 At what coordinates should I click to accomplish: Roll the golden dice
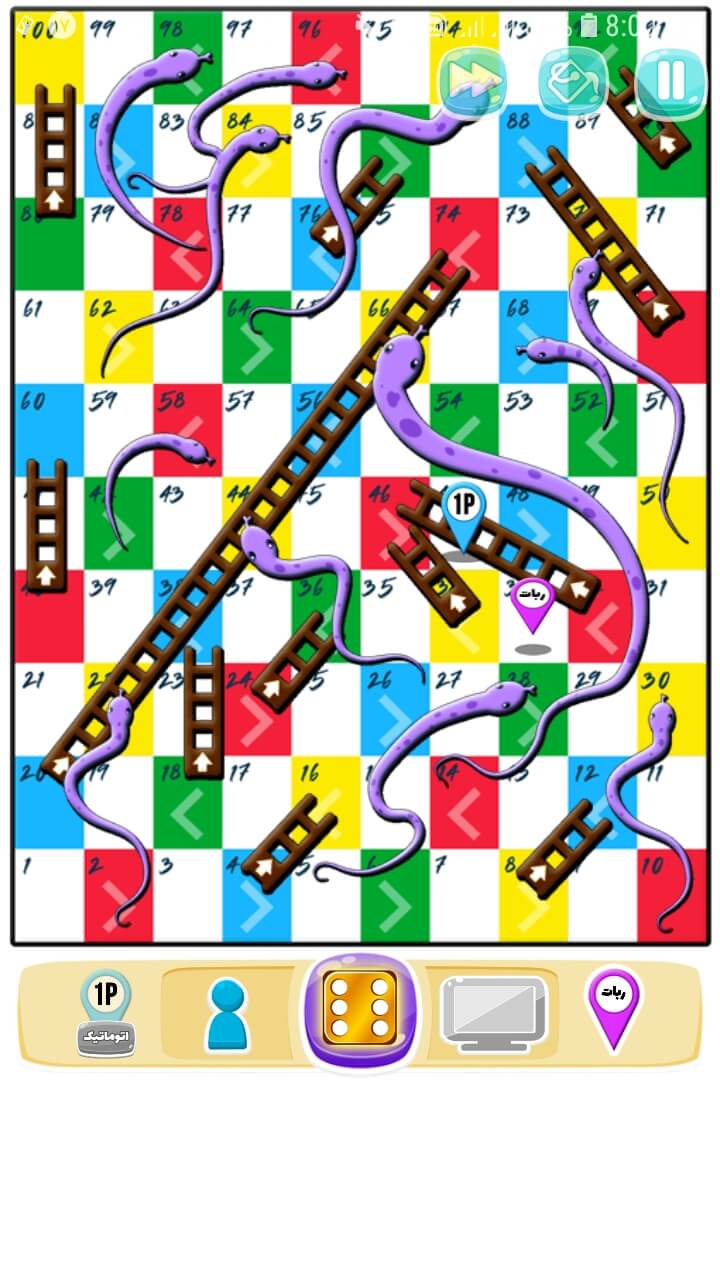[x=359, y=1008]
